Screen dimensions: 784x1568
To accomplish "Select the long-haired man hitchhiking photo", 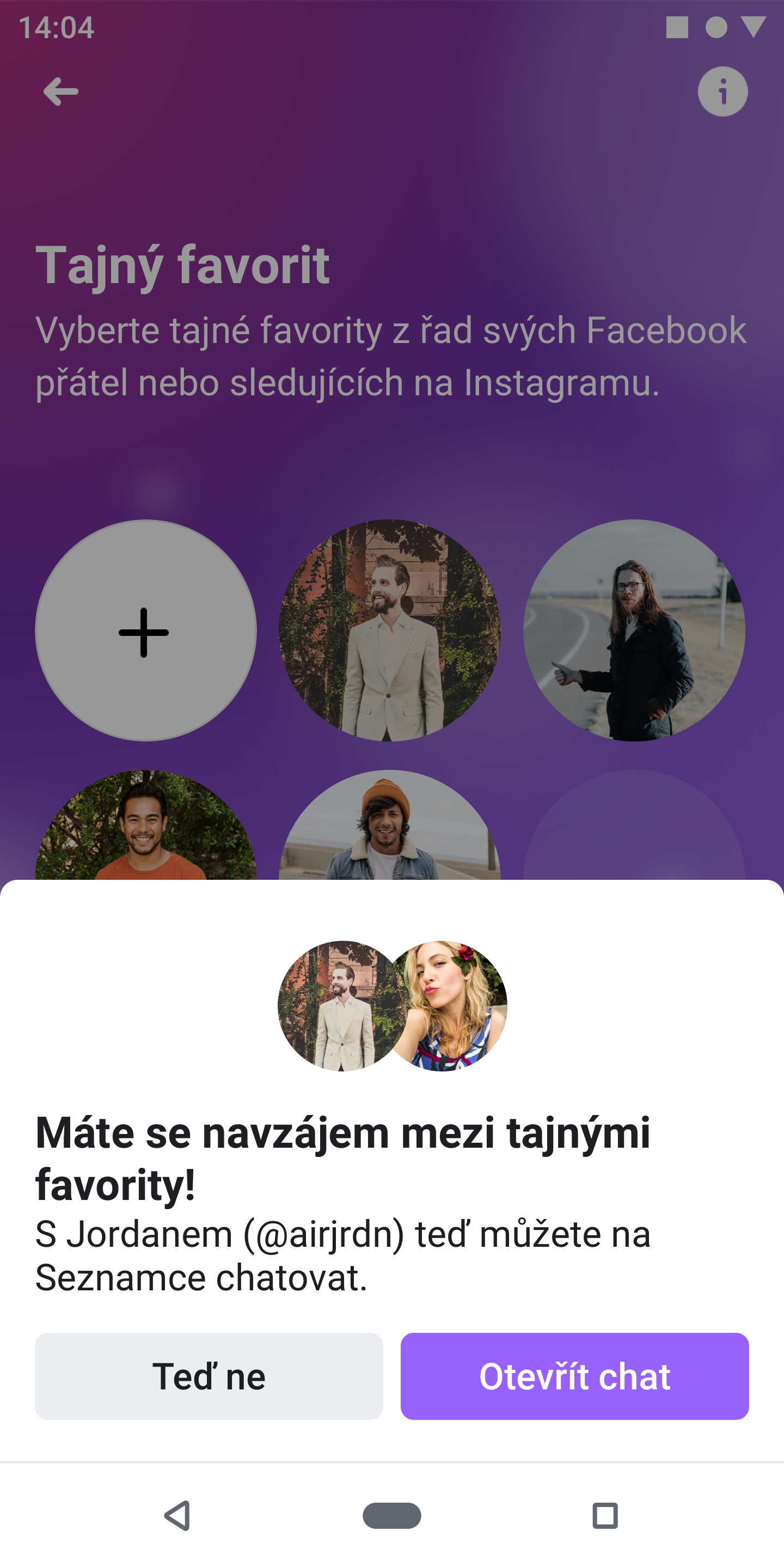I will [x=634, y=630].
